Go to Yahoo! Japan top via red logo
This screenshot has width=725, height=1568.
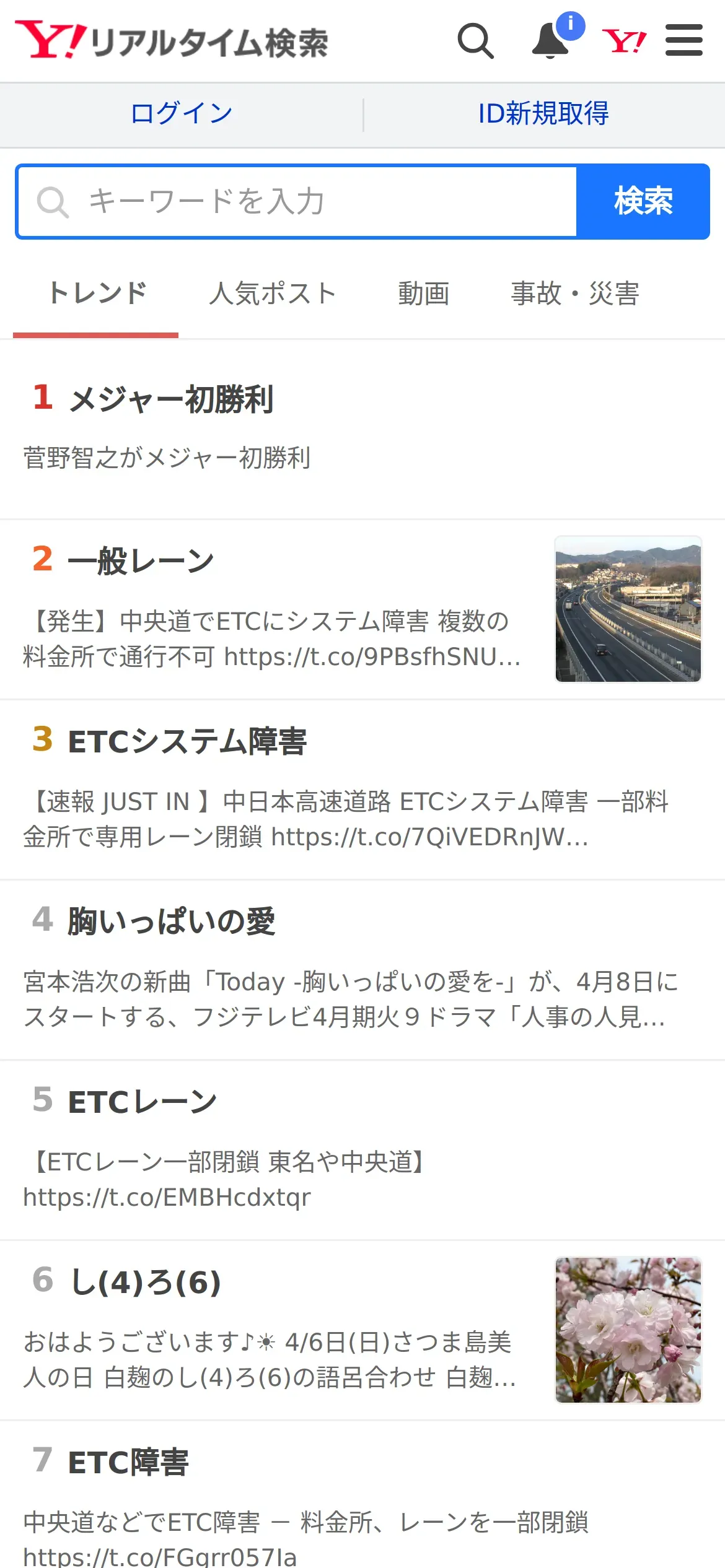click(x=624, y=41)
